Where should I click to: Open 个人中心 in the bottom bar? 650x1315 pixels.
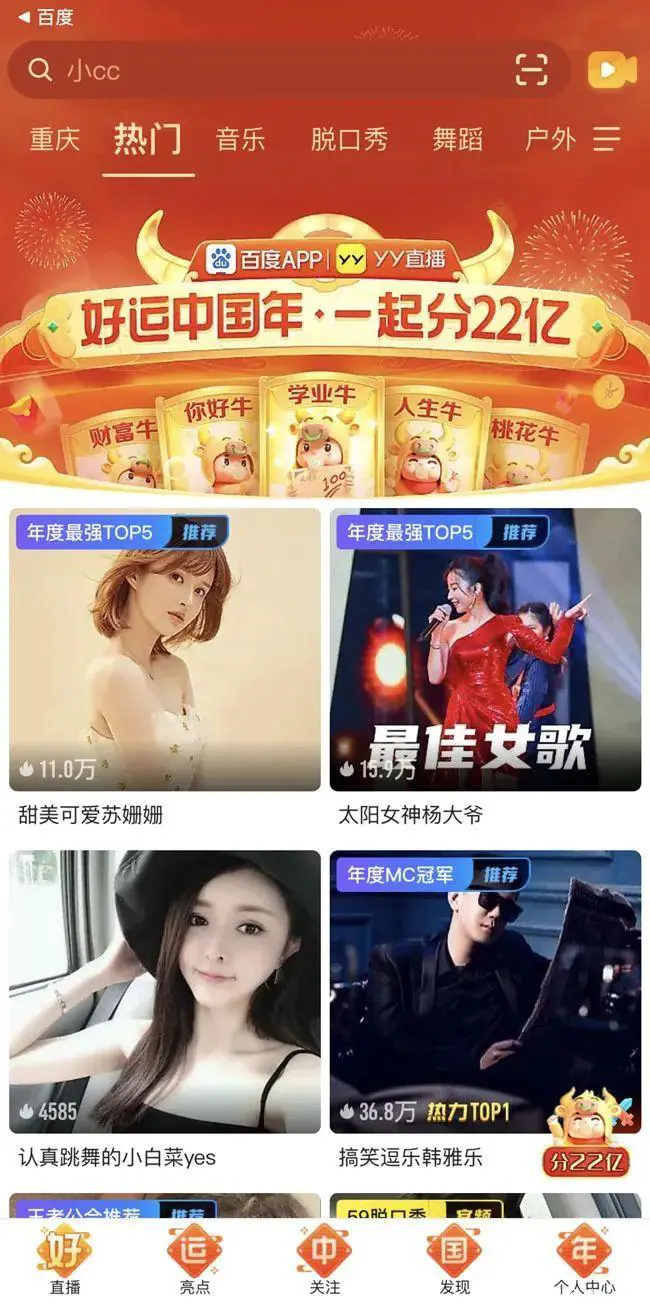pos(585,1258)
